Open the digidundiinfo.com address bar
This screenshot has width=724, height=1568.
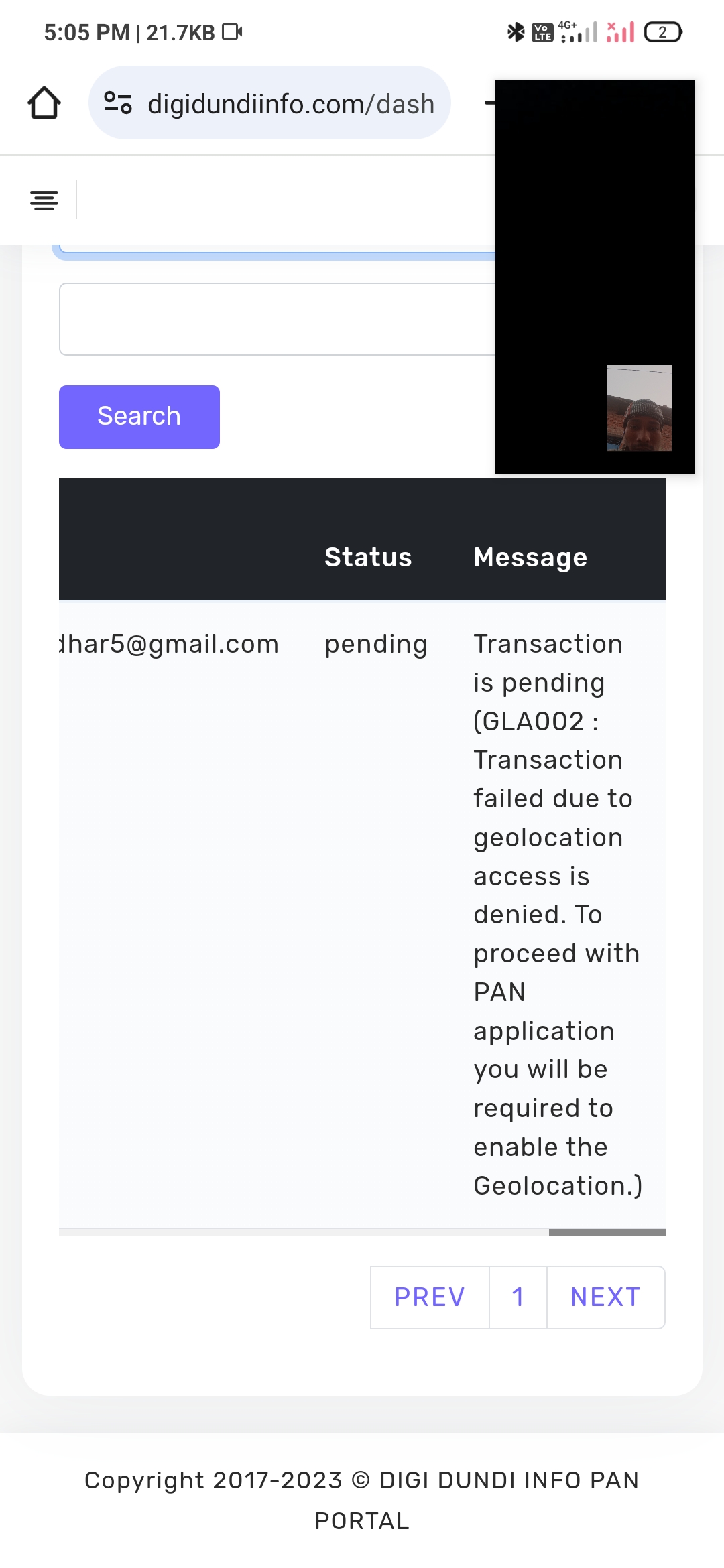[x=291, y=104]
